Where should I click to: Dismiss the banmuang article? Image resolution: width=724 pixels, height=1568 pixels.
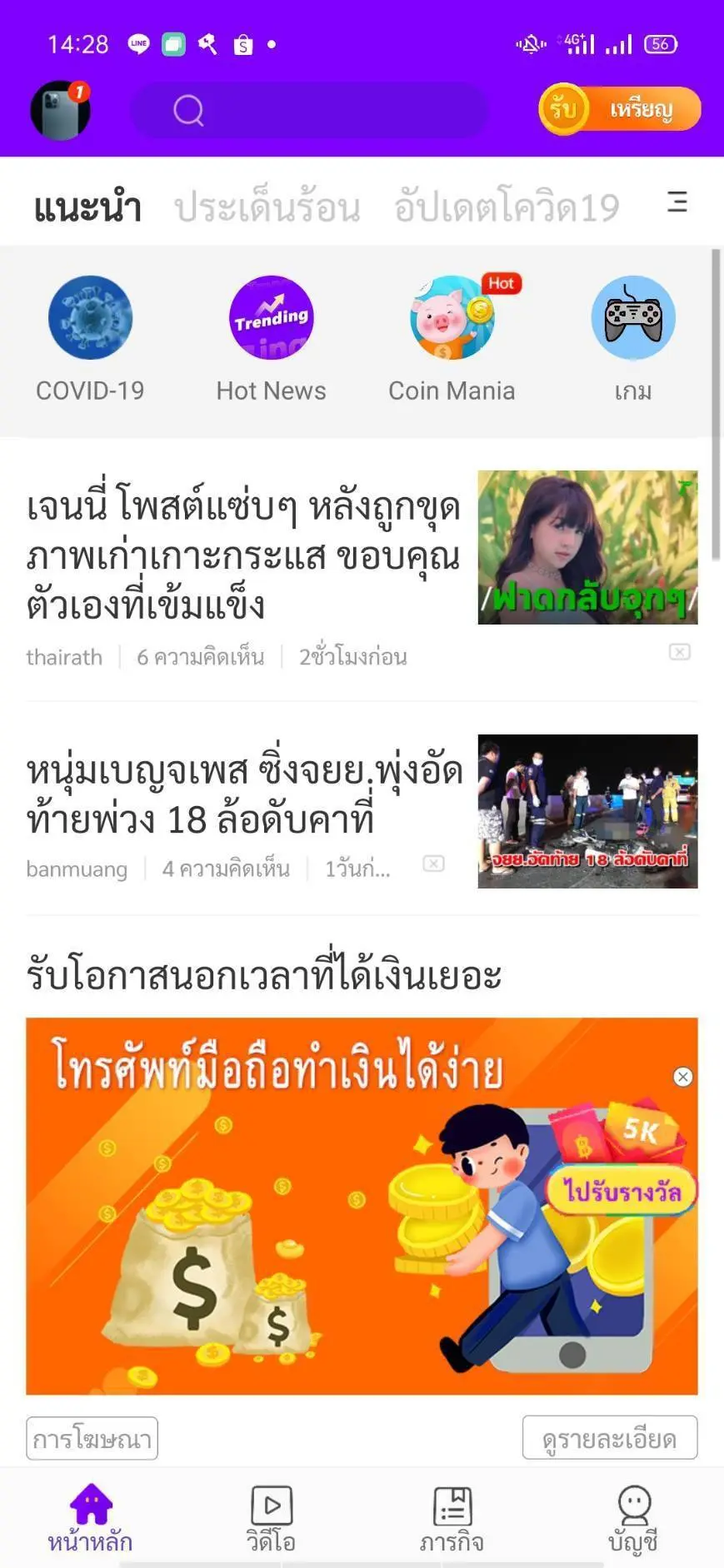click(x=433, y=864)
